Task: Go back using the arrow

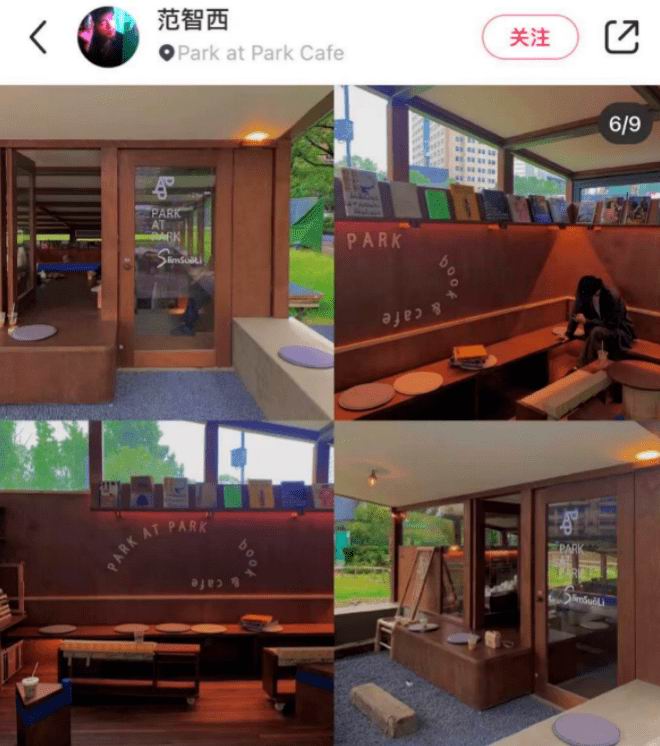Action: tap(38, 37)
